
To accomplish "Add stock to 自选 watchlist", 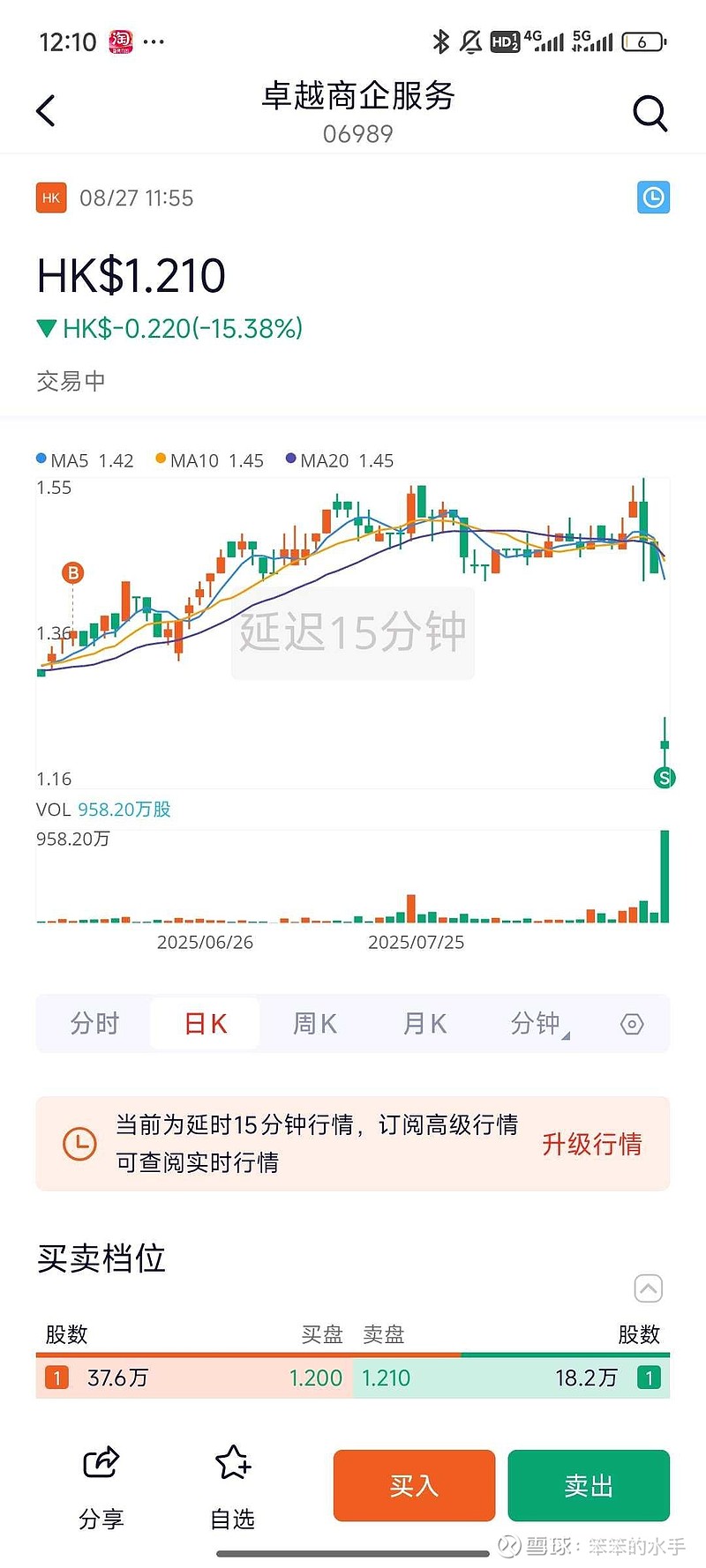I will pos(233,1487).
